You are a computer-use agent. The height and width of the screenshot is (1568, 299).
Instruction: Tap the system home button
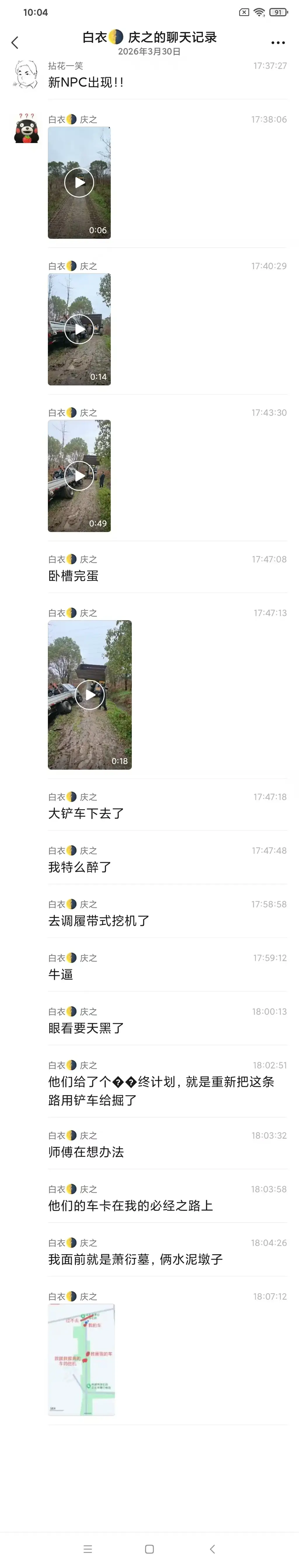tap(149, 1549)
